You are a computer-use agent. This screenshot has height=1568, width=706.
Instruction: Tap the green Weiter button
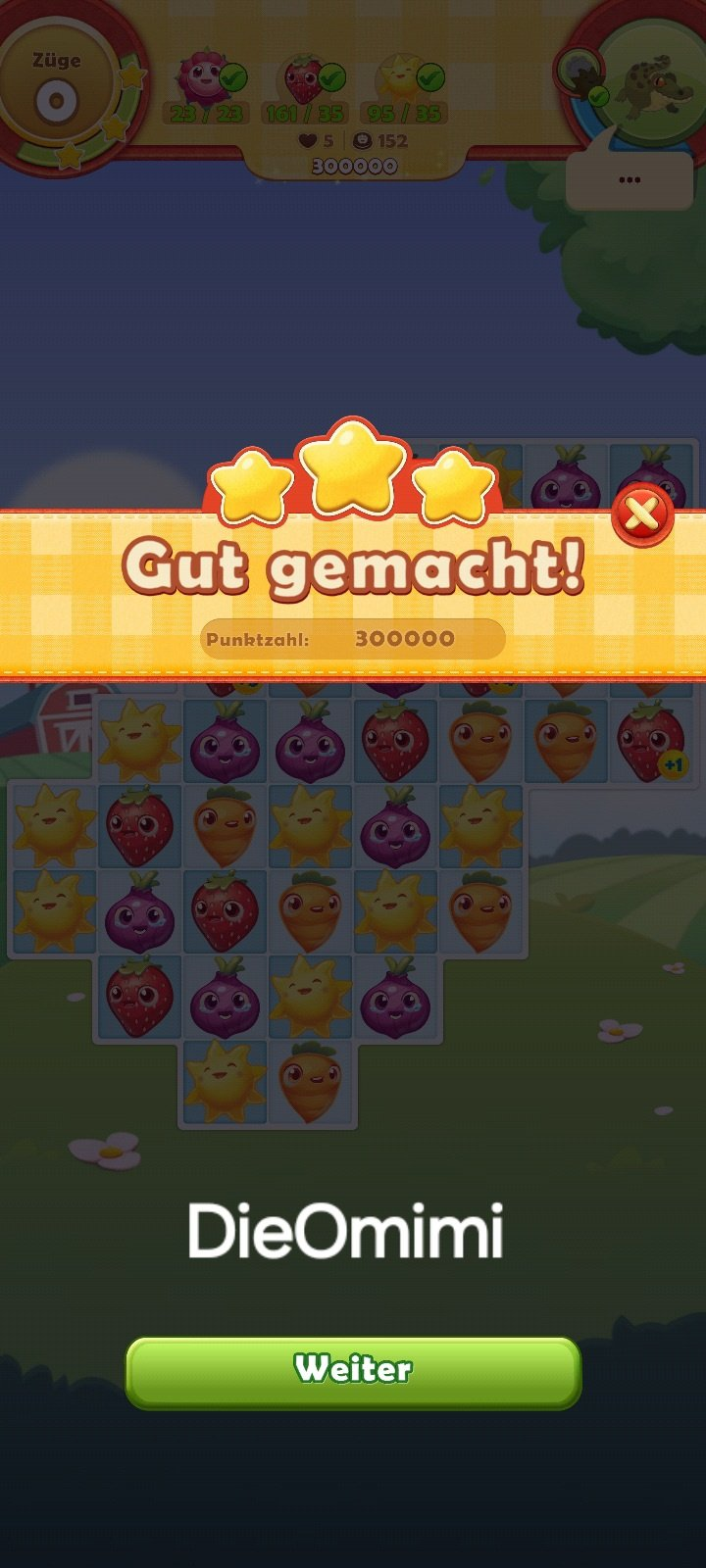pos(353,1370)
